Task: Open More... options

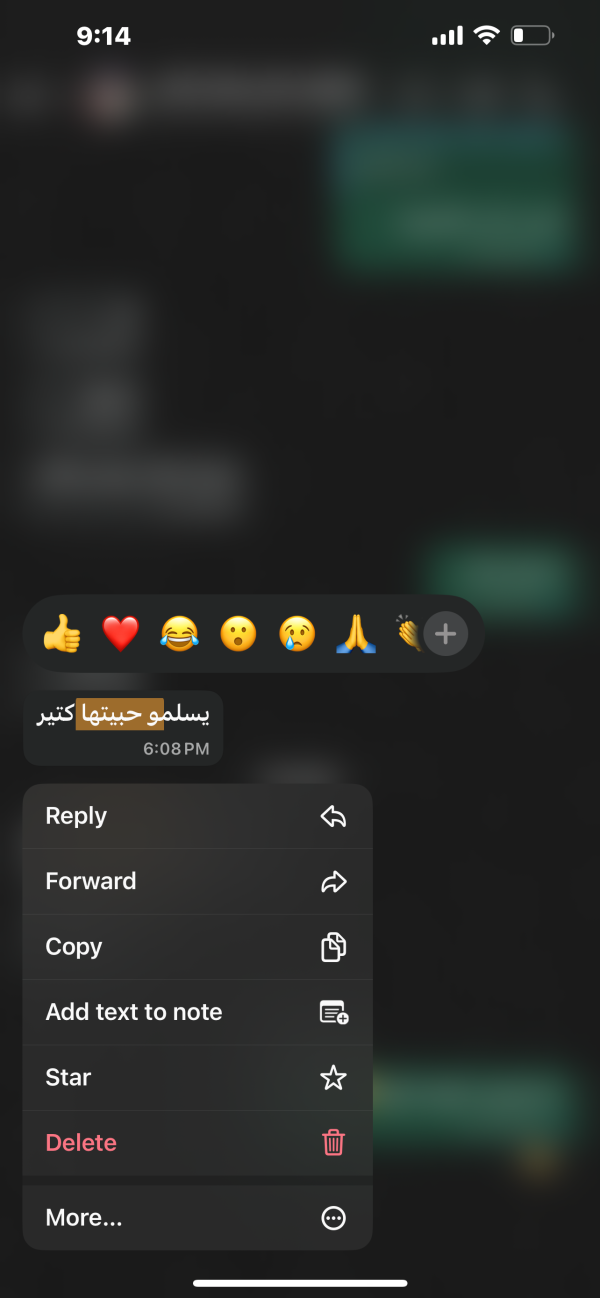Action: coord(197,1218)
